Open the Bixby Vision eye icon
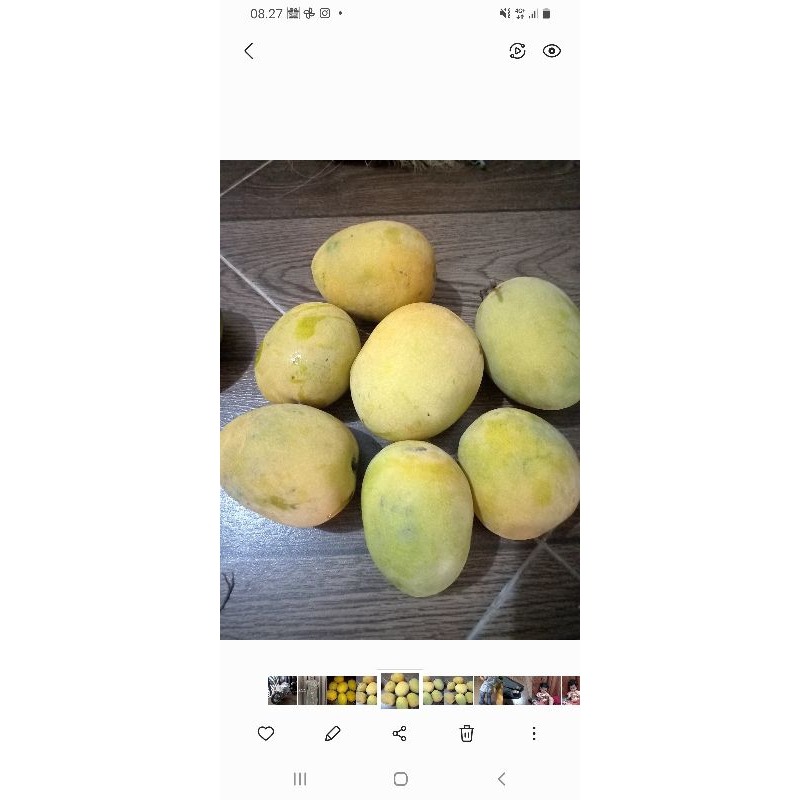Viewport: 800px width, 800px height. (552, 51)
